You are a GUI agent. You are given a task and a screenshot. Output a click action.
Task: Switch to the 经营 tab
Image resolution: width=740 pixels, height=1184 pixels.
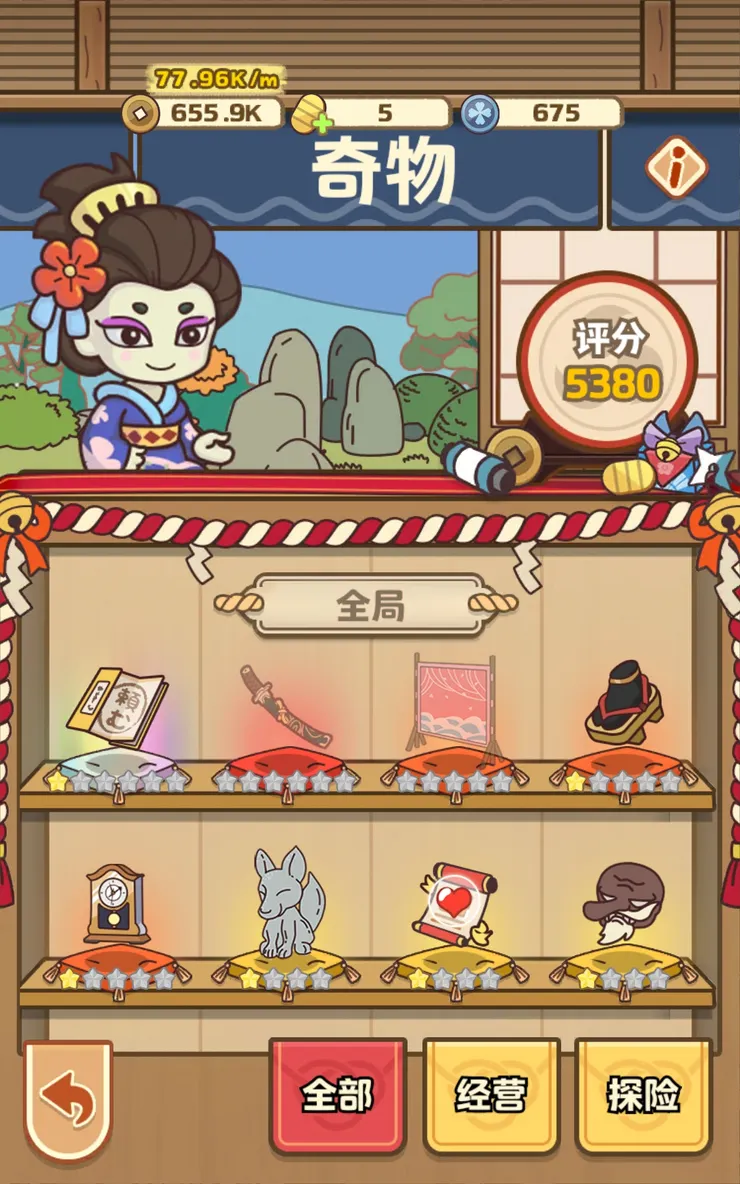click(490, 1096)
